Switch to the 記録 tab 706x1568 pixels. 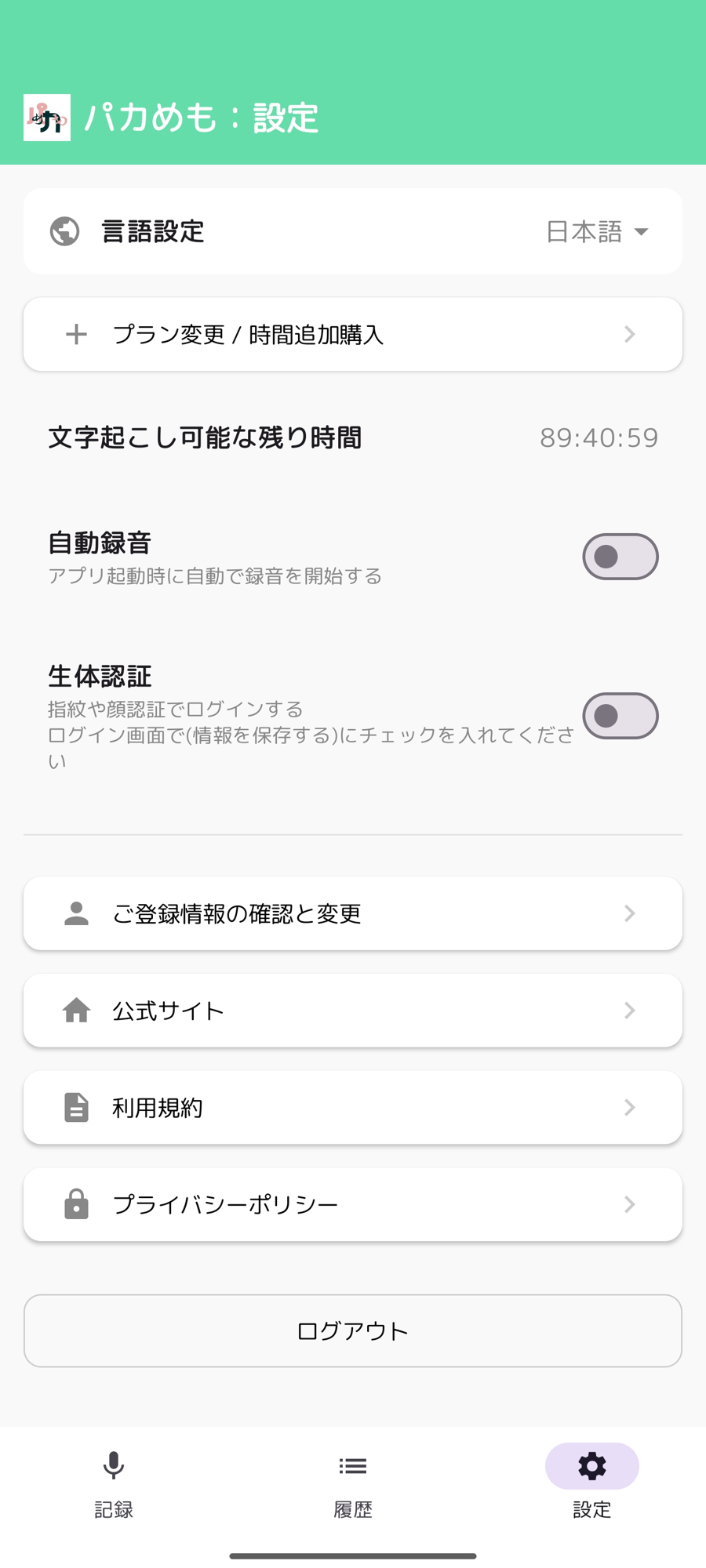pos(114,1482)
